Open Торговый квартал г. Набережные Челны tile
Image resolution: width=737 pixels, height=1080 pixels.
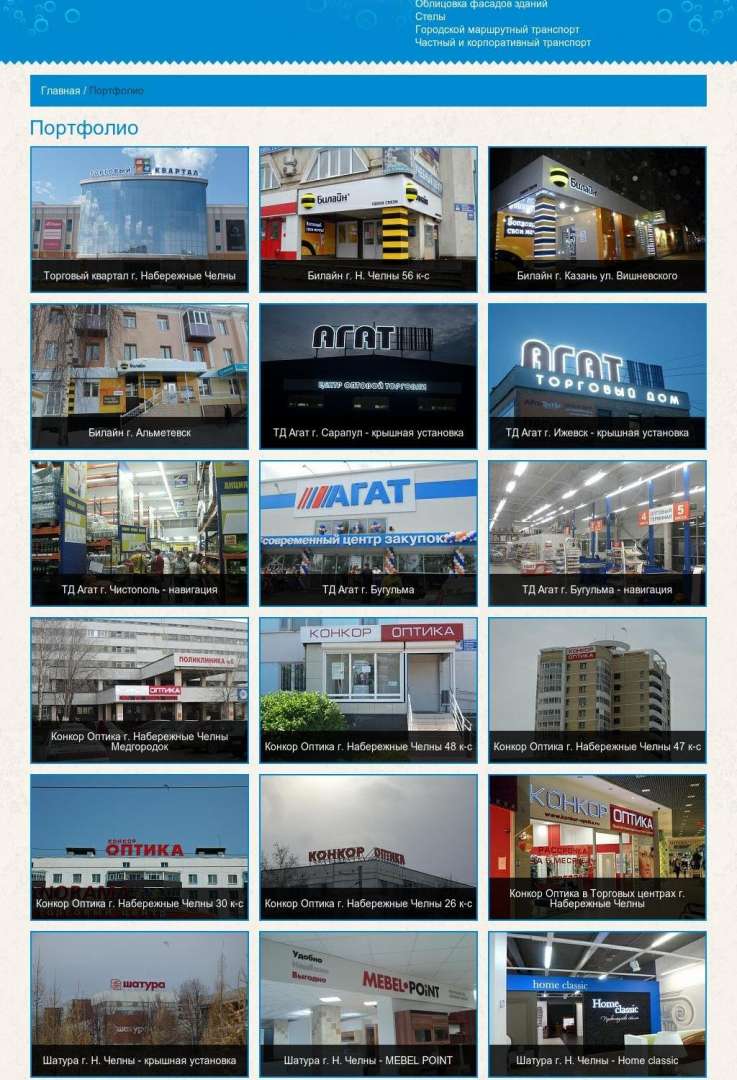pyautogui.click(x=139, y=219)
